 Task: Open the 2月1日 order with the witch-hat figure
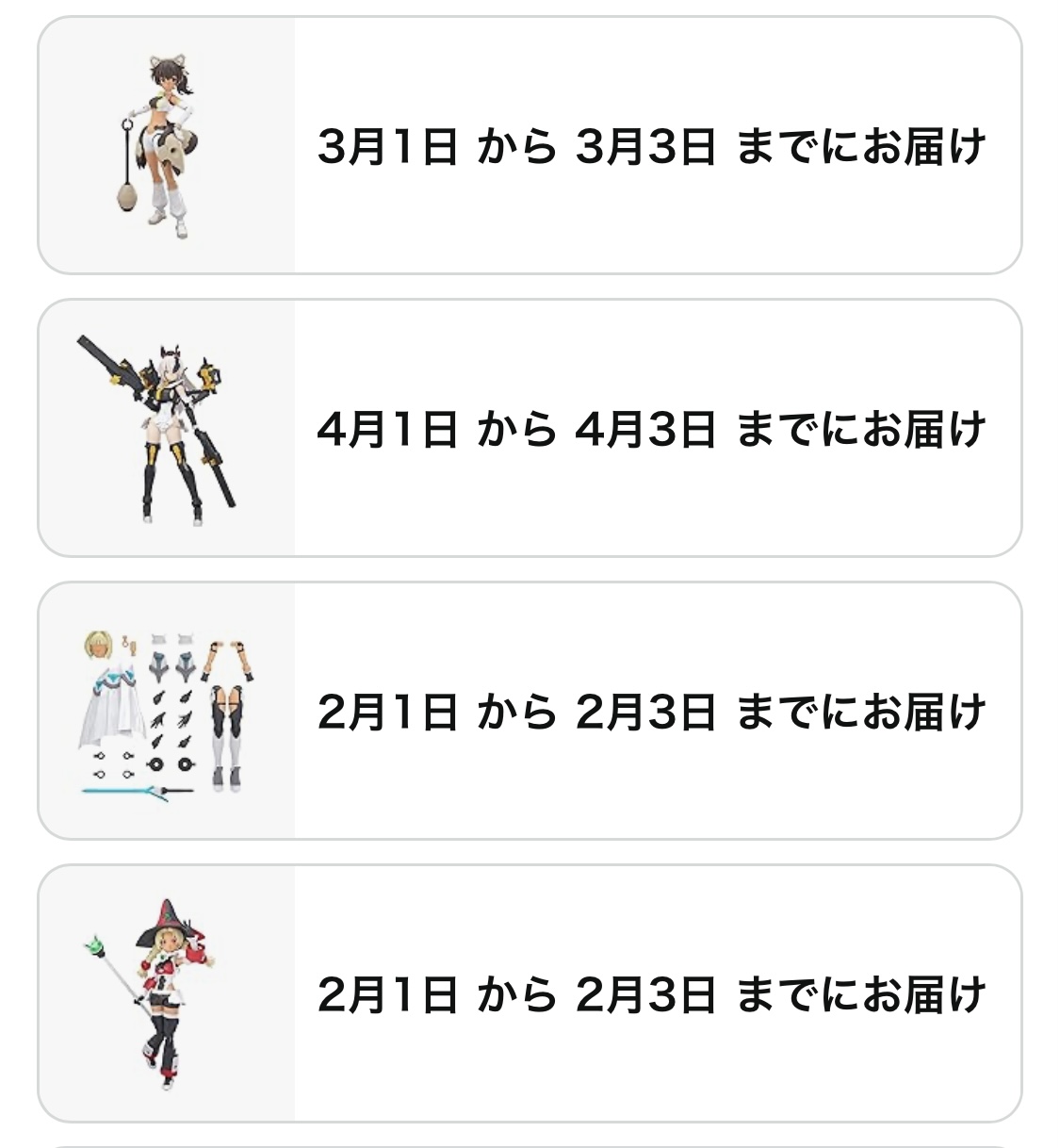pos(530,994)
